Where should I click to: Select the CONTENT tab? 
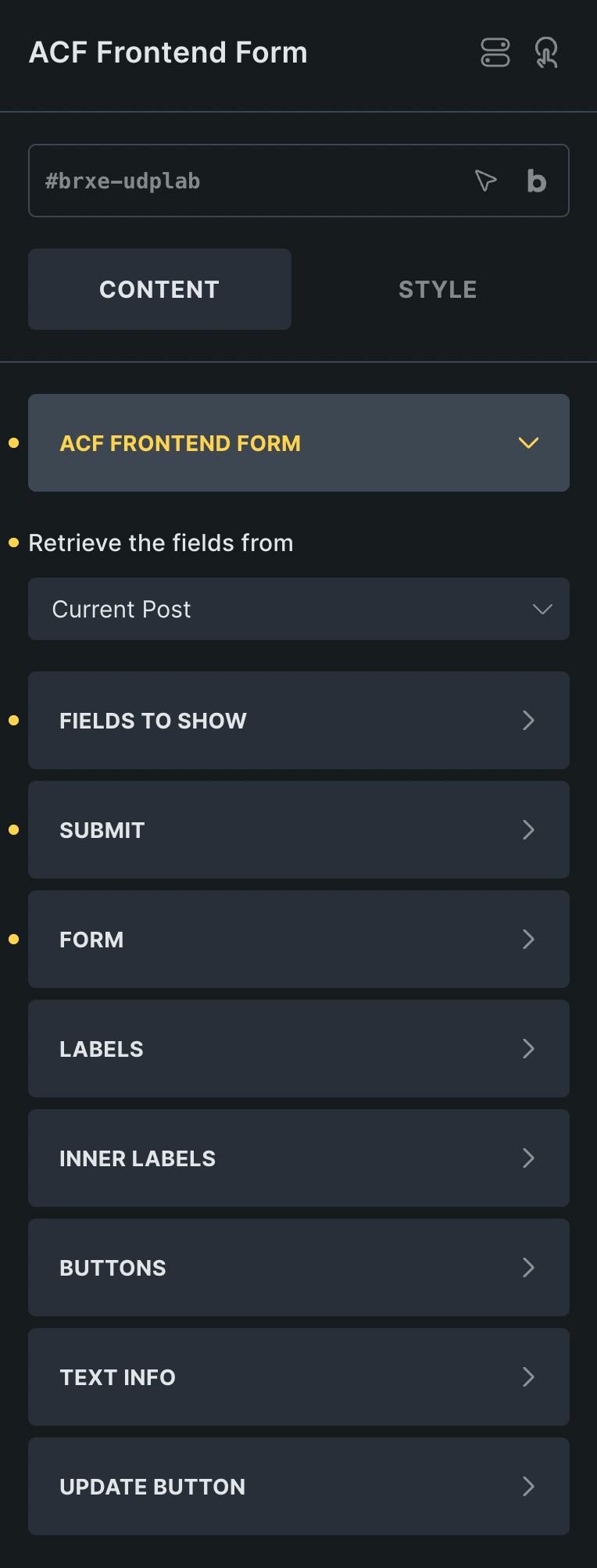159,288
